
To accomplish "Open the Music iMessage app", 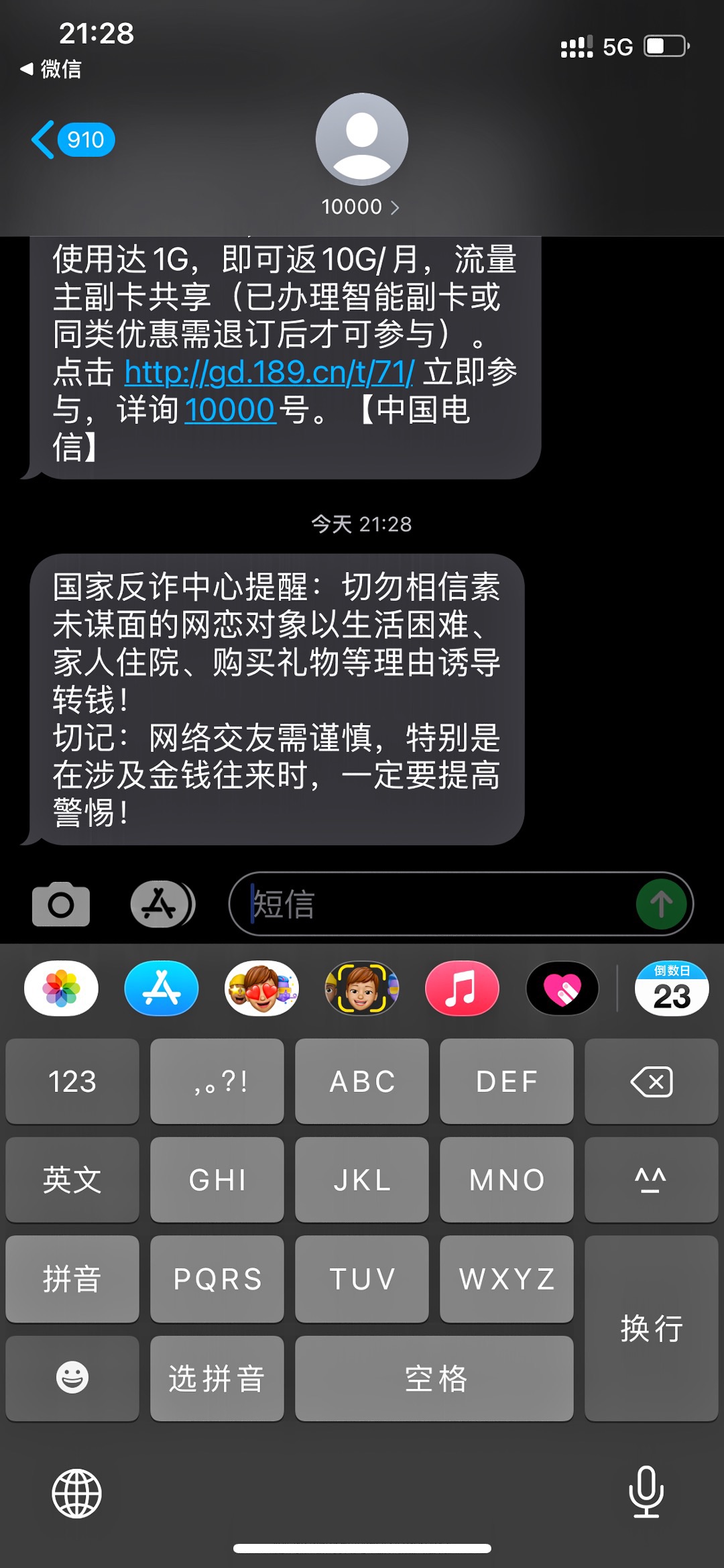I will 462,988.
